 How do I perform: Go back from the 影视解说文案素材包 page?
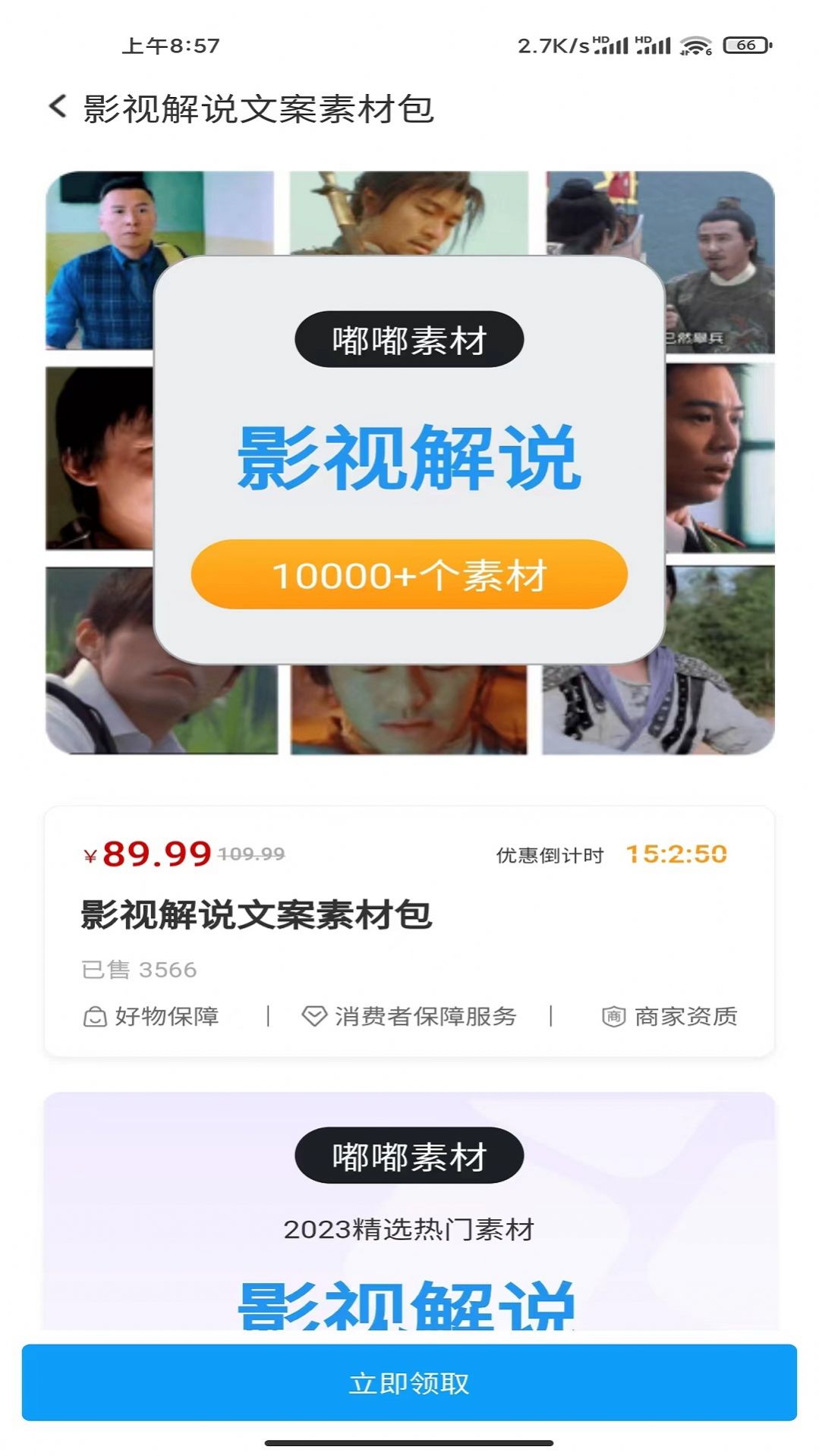[x=58, y=106]
